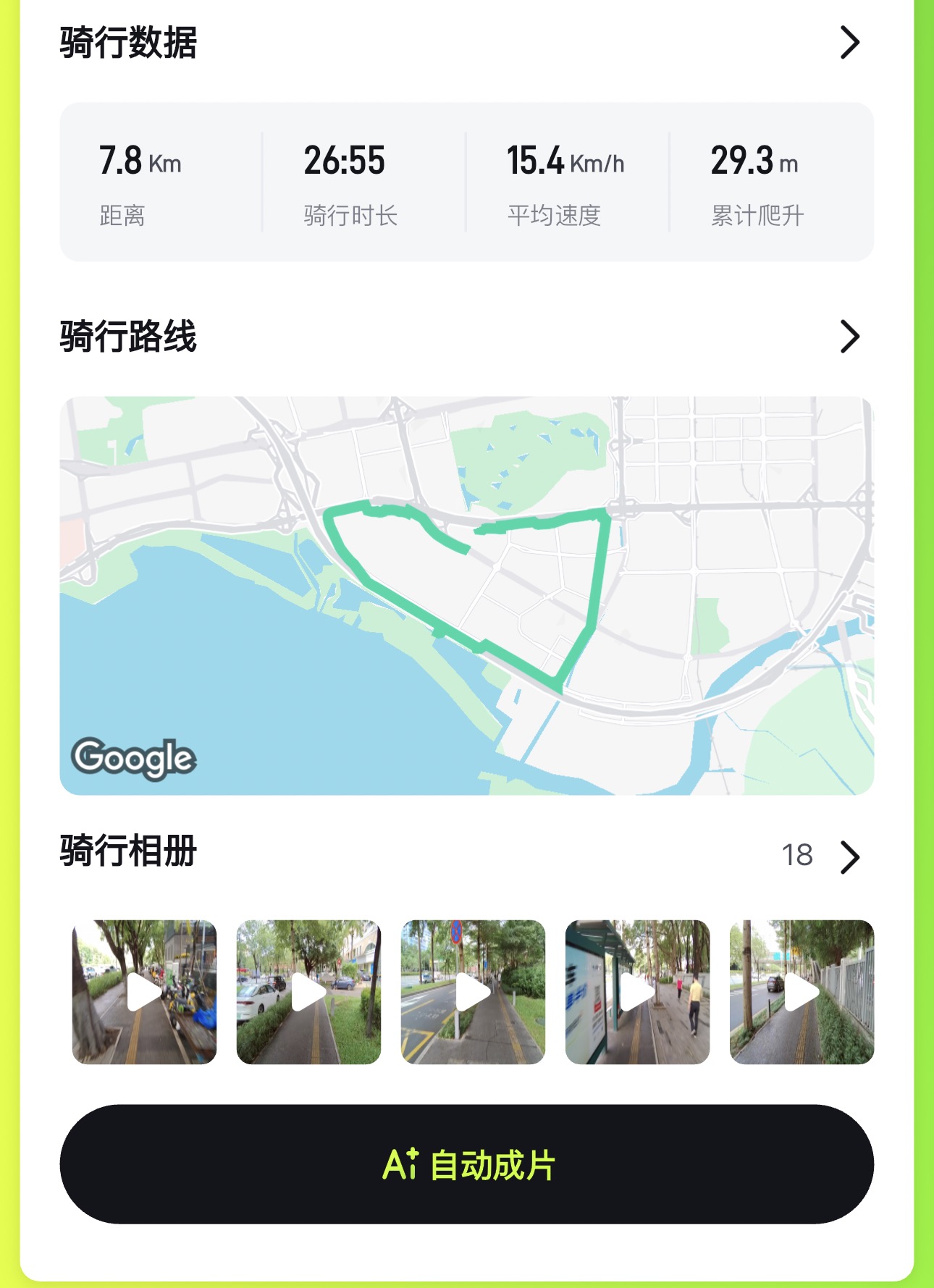Screen dimensions: 934x1288
Task: Open the 骑行路线 details chevron
Action: [849, 337]
